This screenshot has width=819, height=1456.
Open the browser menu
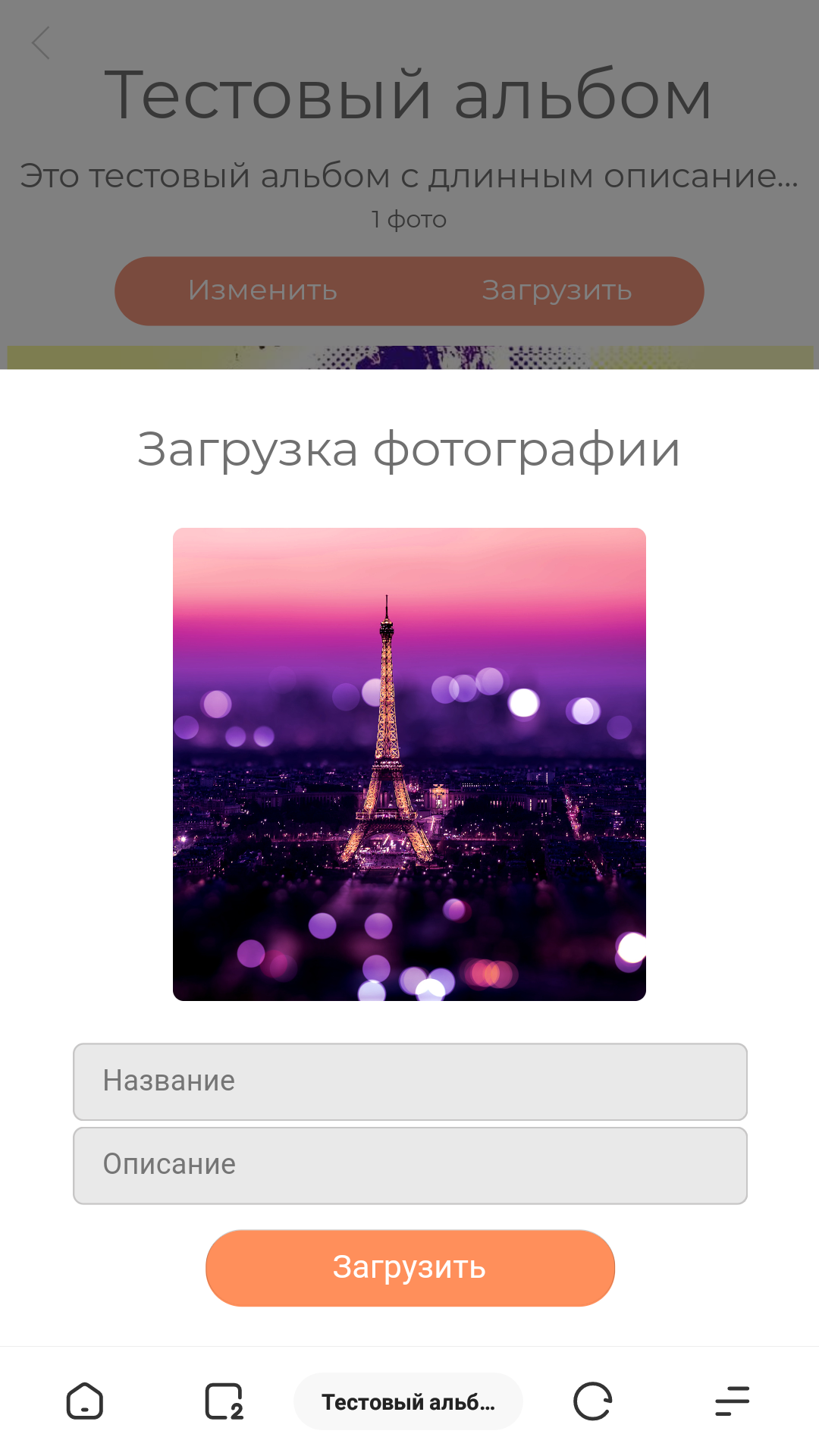732,1401
